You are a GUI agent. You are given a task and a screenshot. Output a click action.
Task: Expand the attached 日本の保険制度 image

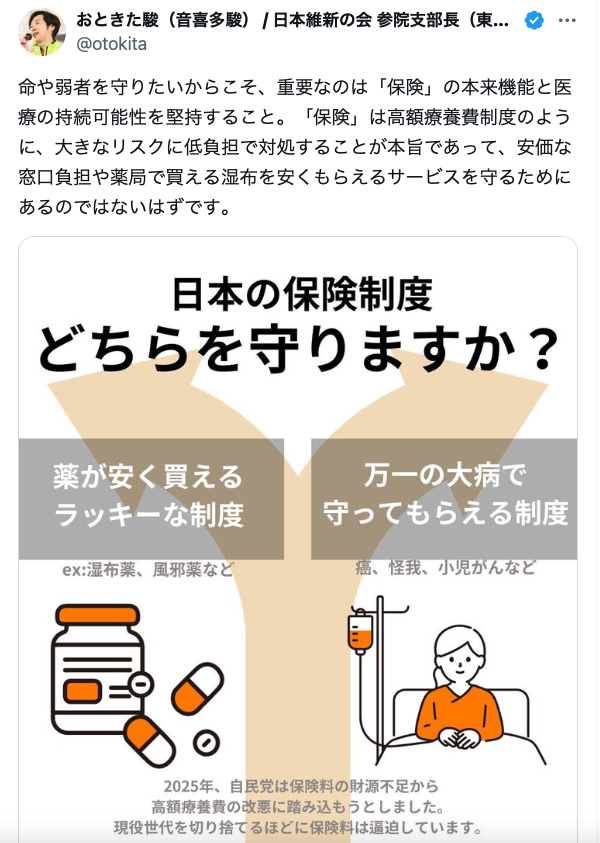coord(298,540)
